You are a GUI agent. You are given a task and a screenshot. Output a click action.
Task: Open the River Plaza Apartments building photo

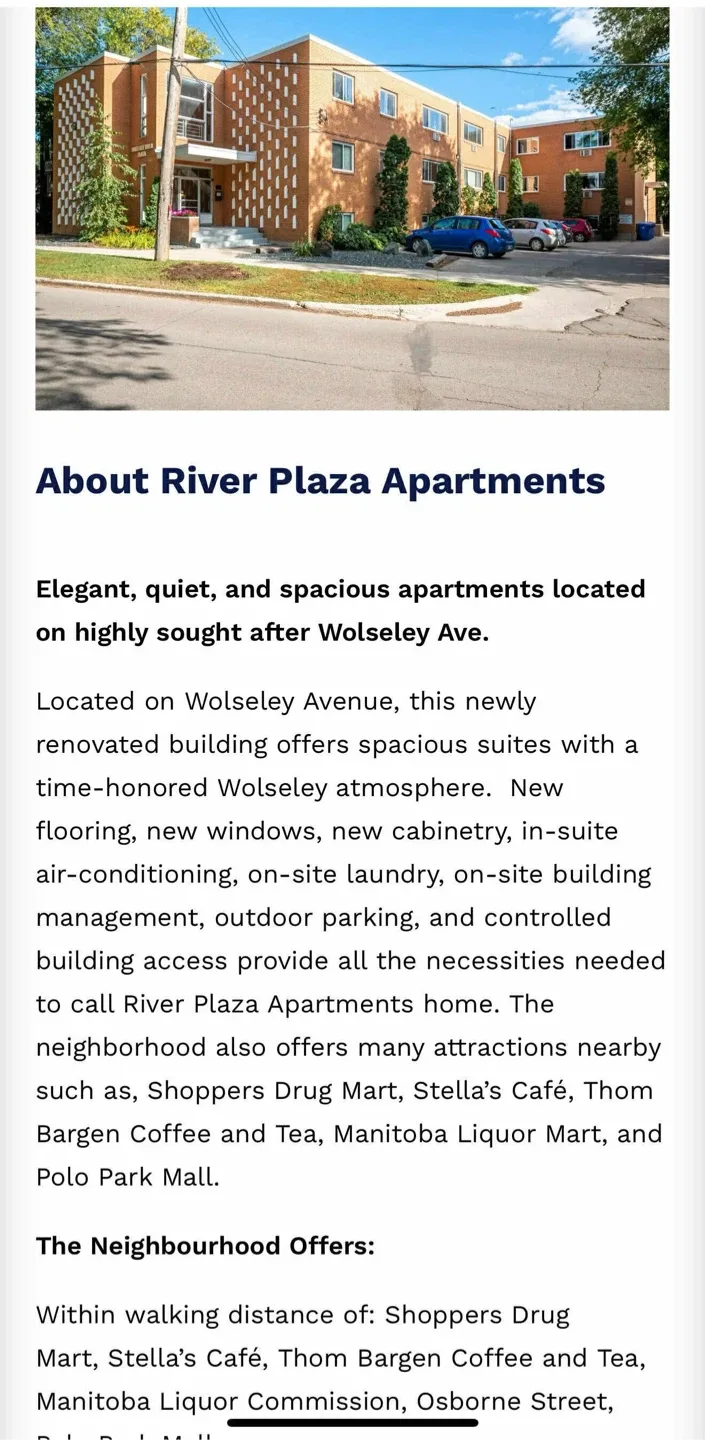point(352,208)
